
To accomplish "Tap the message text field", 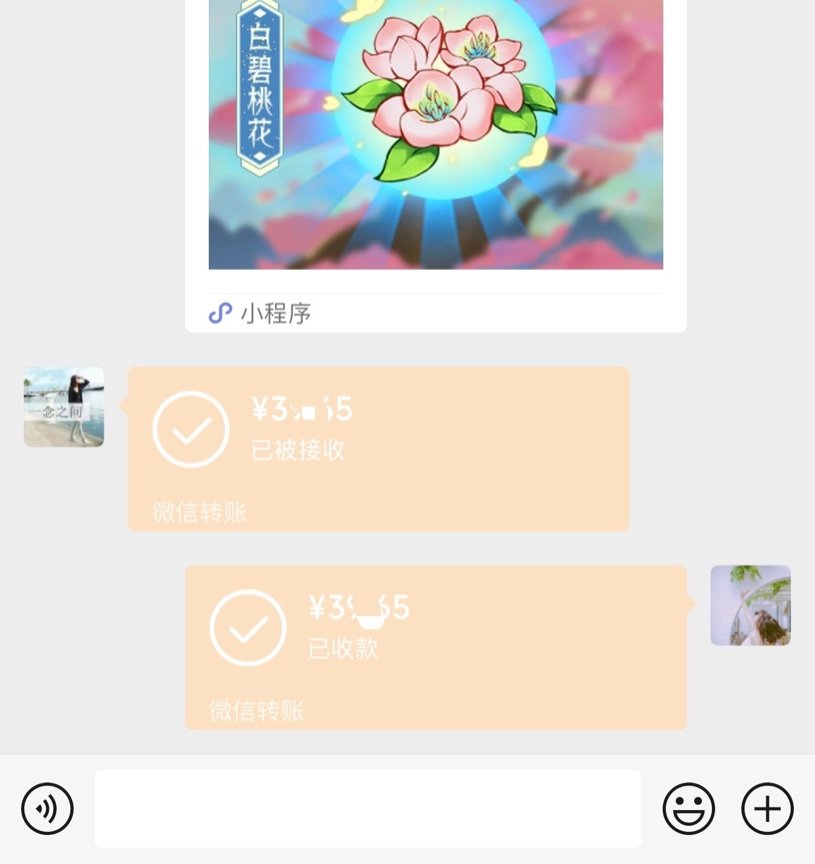I will 368,808.
